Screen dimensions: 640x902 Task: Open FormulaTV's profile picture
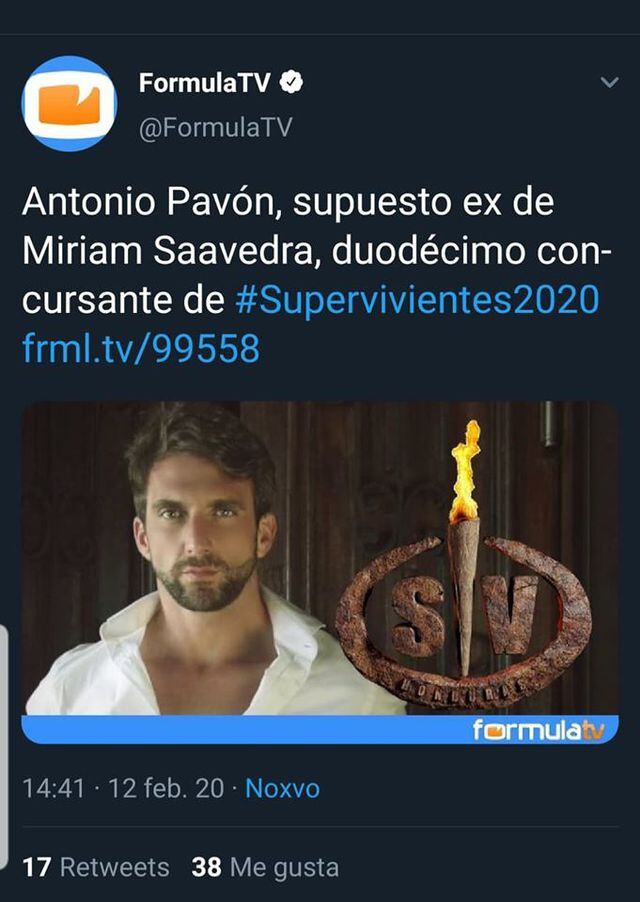point(69,104)
